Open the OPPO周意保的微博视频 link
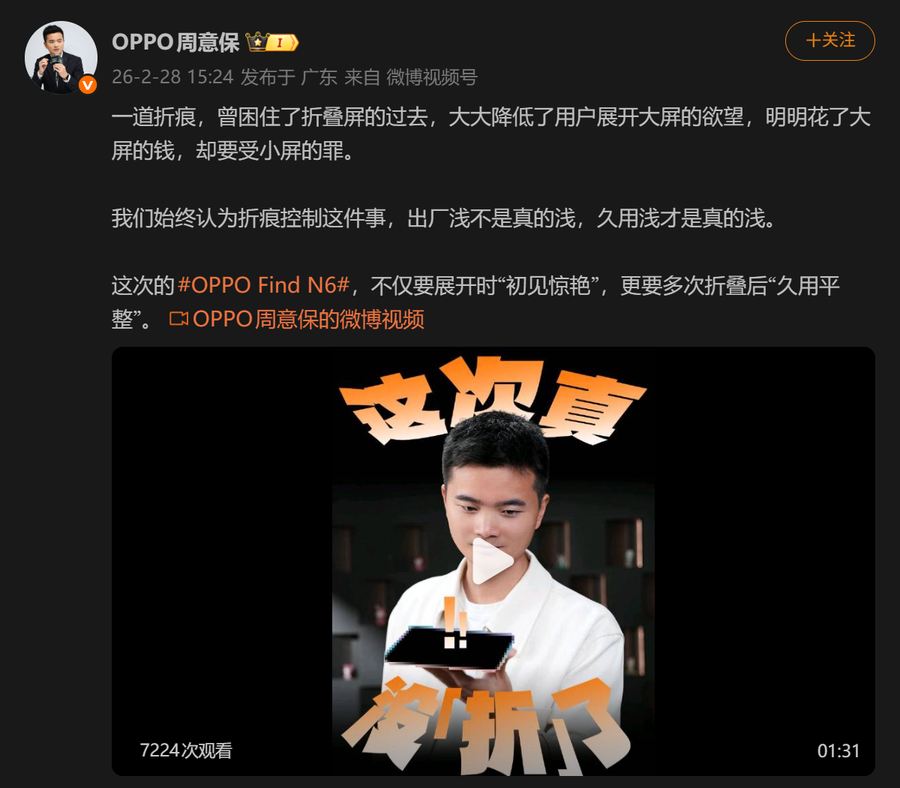 click(x=298, y=319)
